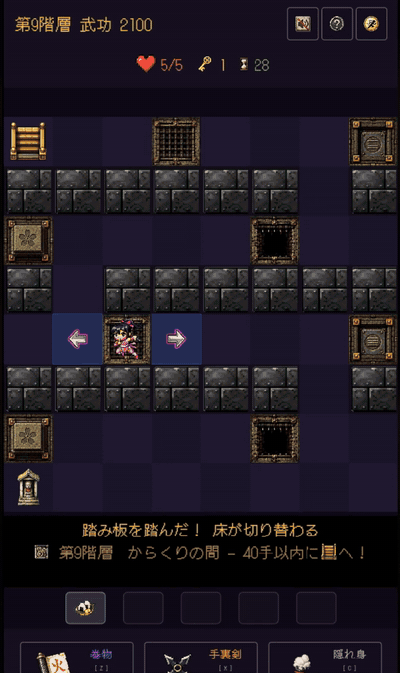This screenshot has height=673, width=400.
Task: Move the ninja right with the arrow
Action: 176,339
